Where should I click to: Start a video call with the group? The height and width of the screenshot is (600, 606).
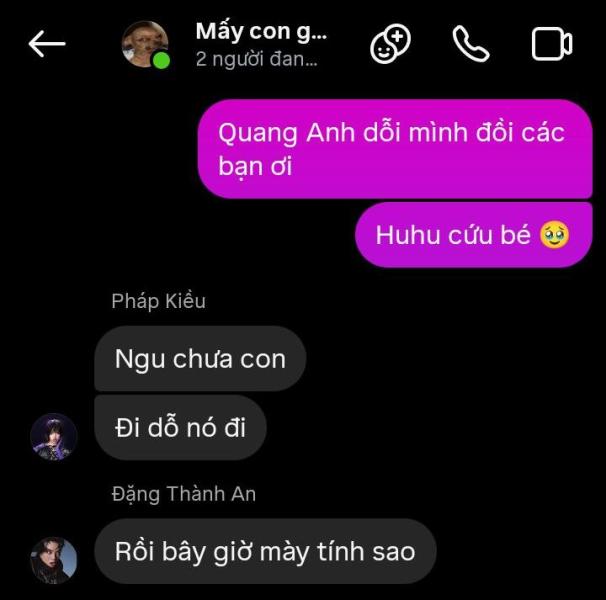(x=551, y=44)
